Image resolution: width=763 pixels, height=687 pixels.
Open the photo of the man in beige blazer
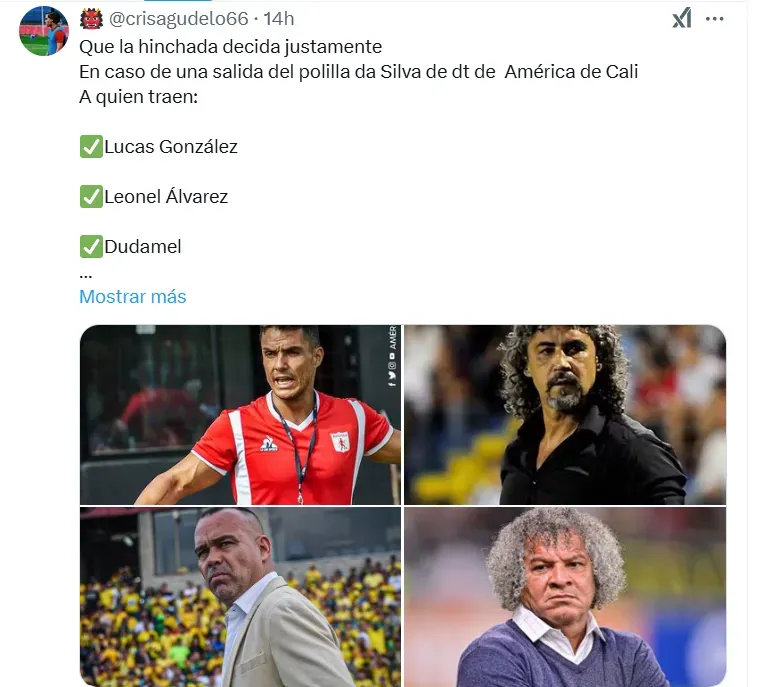tap(240, 596)
